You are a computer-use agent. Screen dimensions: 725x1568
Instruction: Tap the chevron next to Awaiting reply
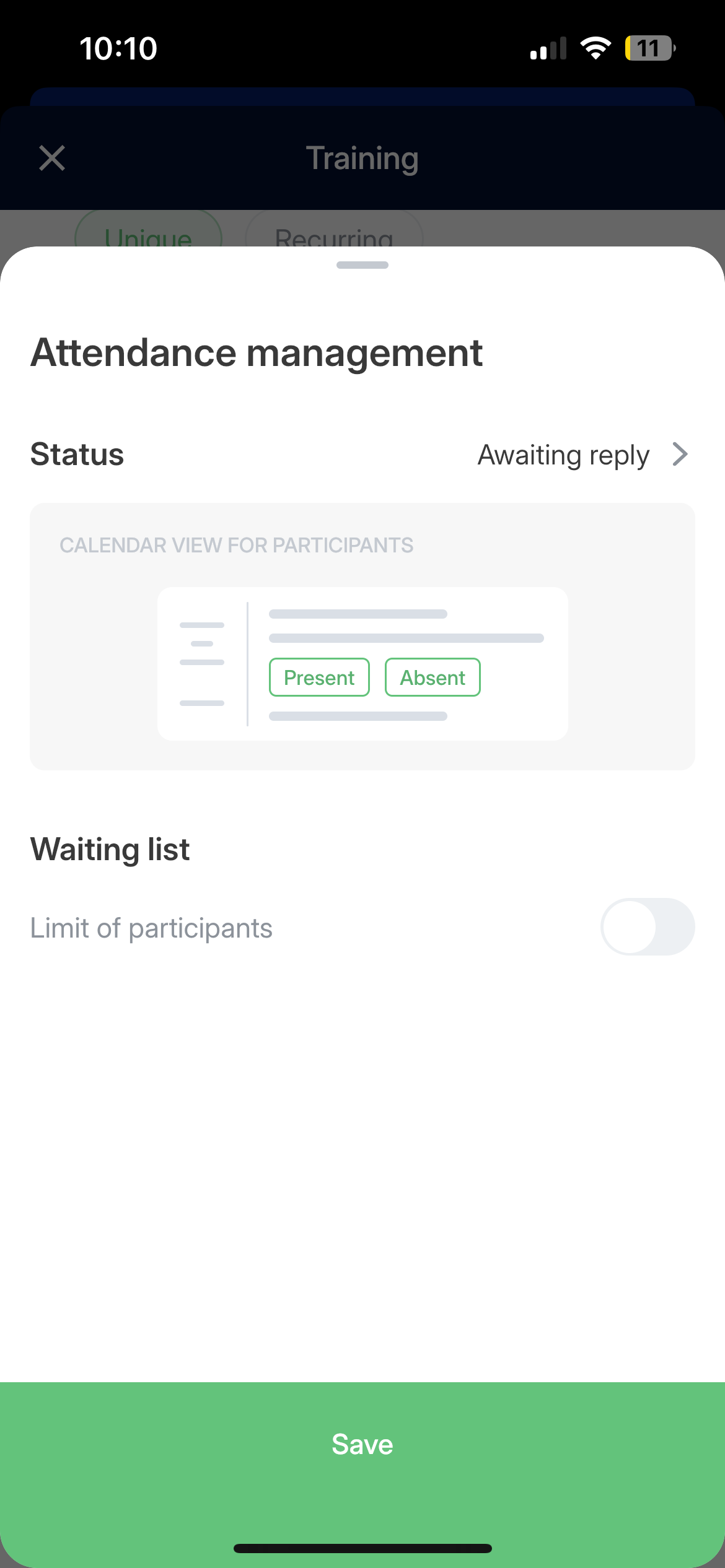click(x=680, y=454)
